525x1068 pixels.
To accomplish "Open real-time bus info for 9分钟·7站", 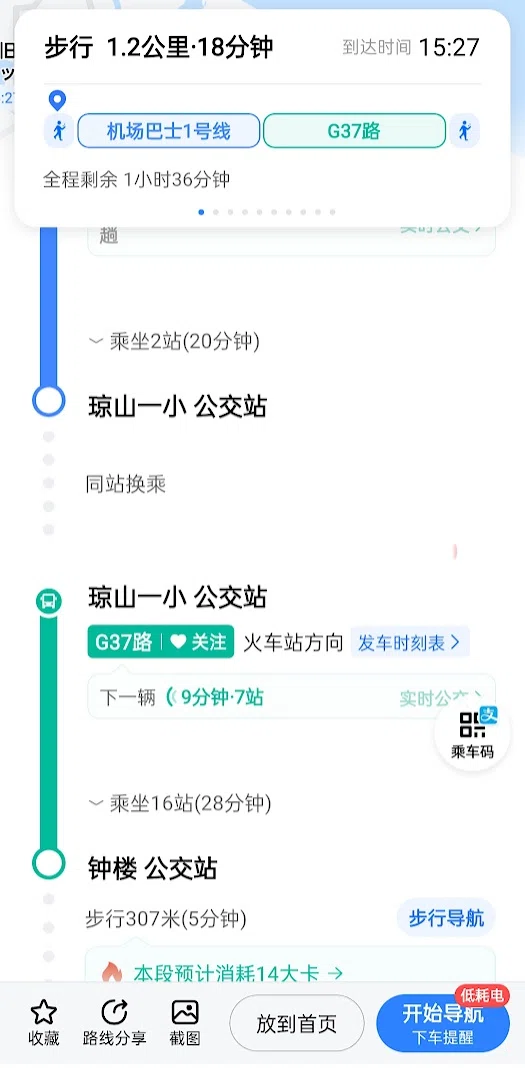I will (x=291, y=697).
